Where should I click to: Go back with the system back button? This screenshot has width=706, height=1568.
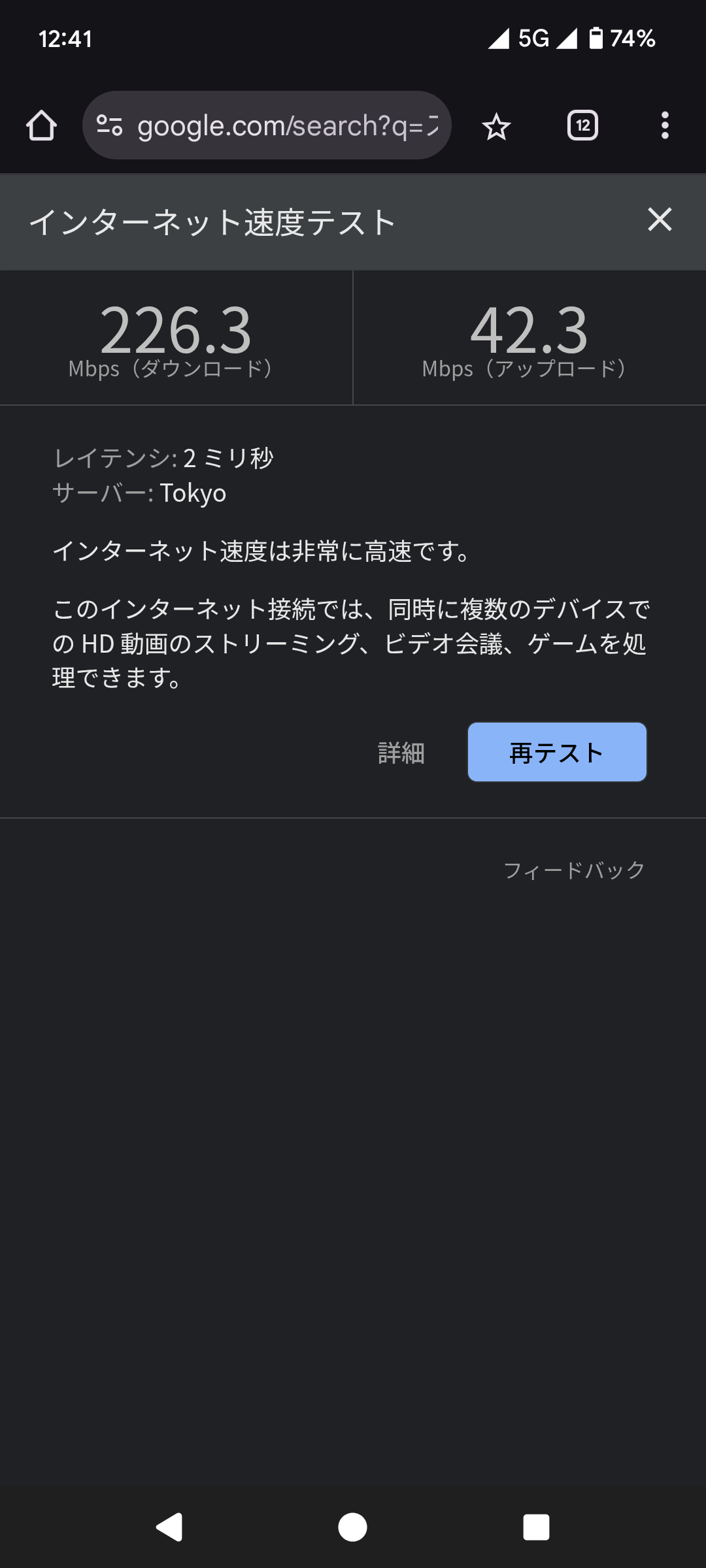pos(169,1527)
